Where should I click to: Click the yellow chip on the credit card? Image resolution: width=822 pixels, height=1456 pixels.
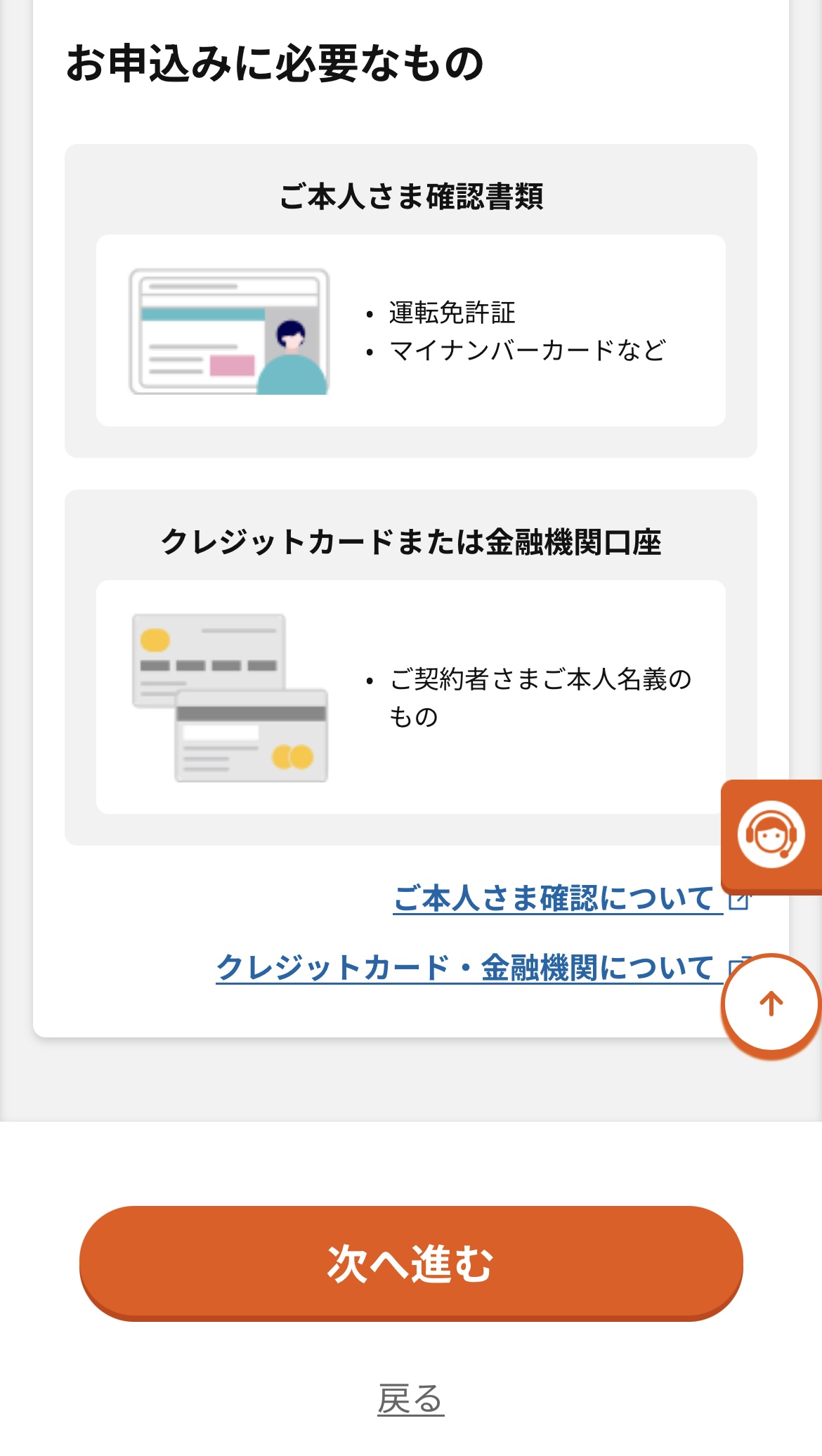coord(155,639)
